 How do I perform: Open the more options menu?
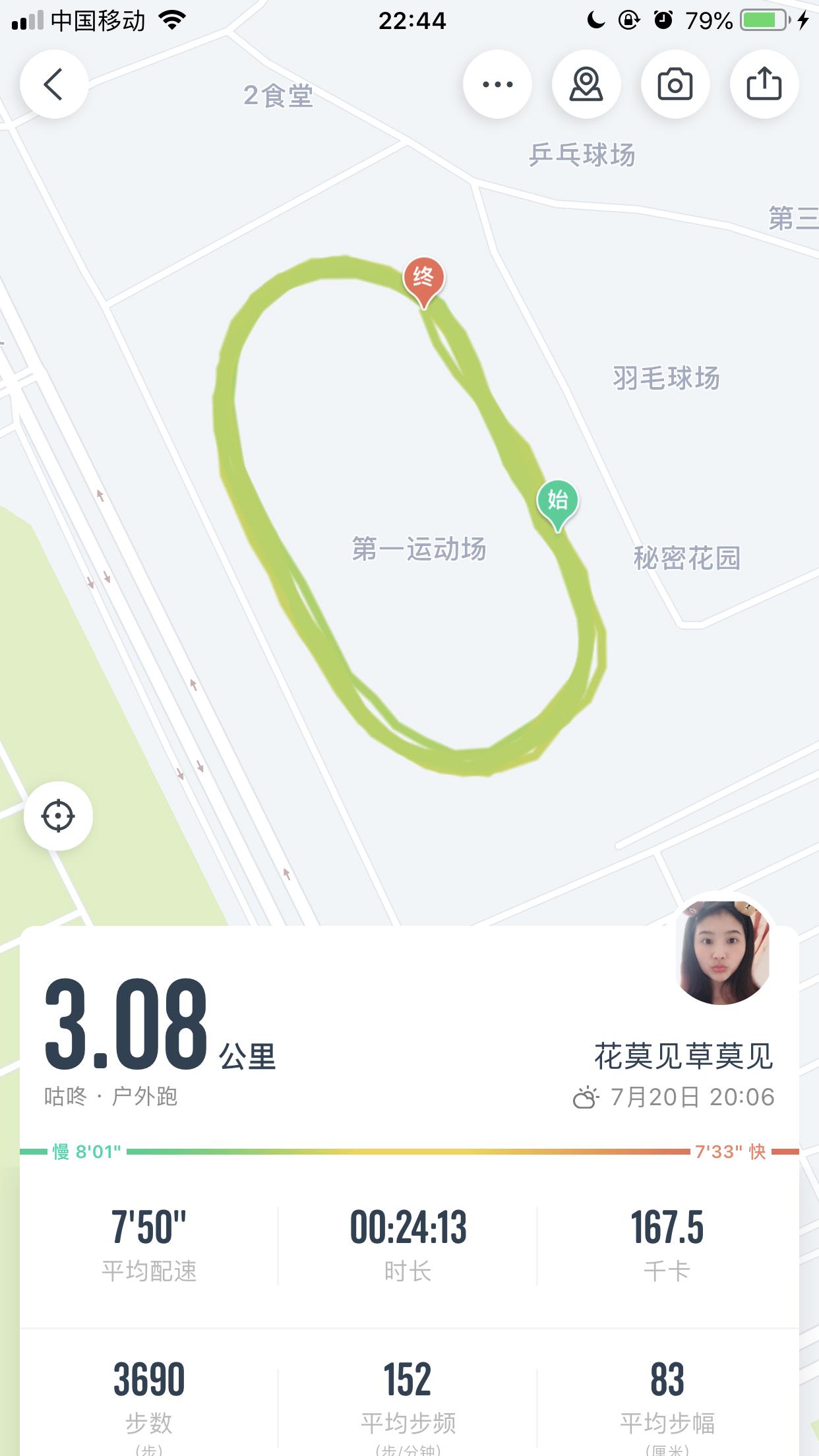pyautogui.click(x=499, y=84)
